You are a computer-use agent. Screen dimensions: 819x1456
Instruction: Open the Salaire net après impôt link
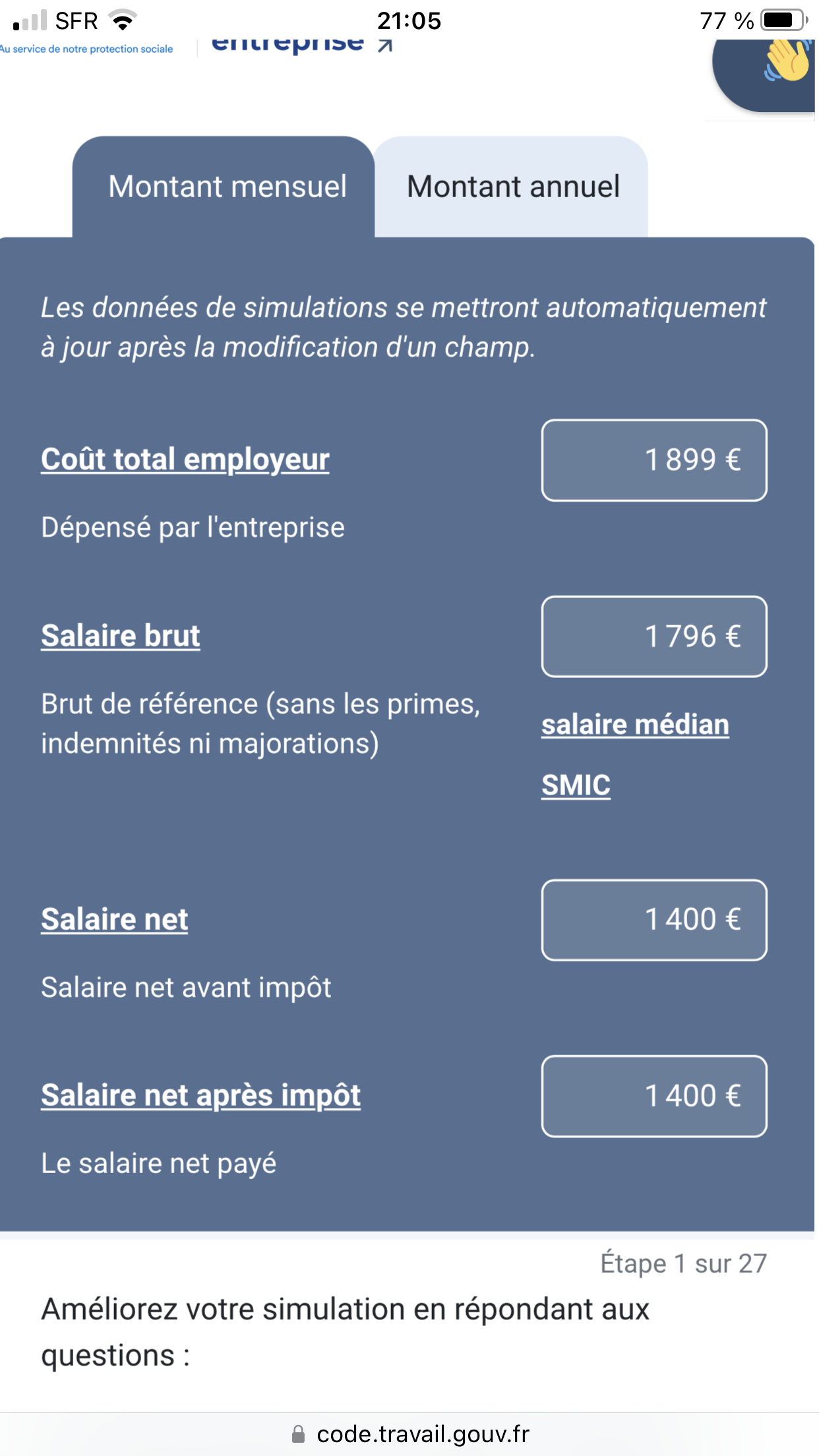pos(200,1096)
